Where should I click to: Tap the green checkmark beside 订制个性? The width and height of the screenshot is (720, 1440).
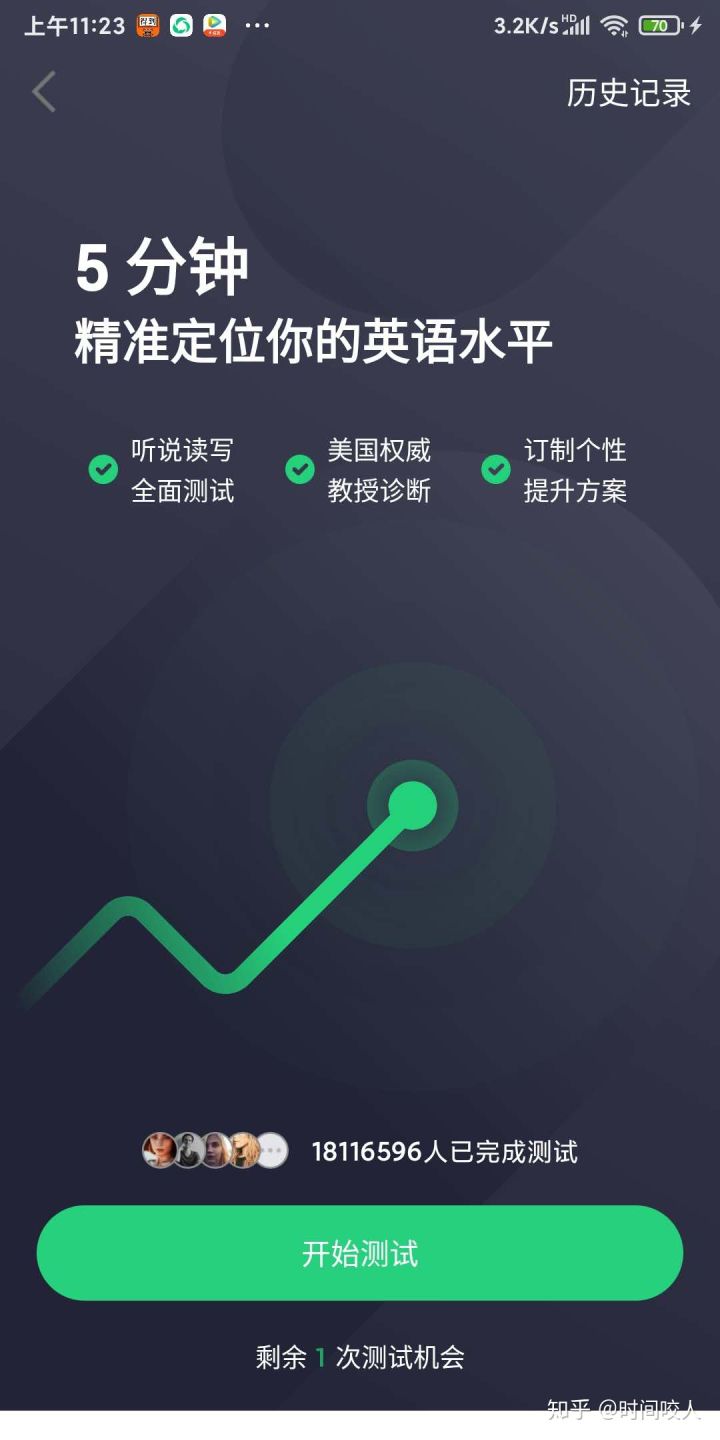(x=495, y=469)
